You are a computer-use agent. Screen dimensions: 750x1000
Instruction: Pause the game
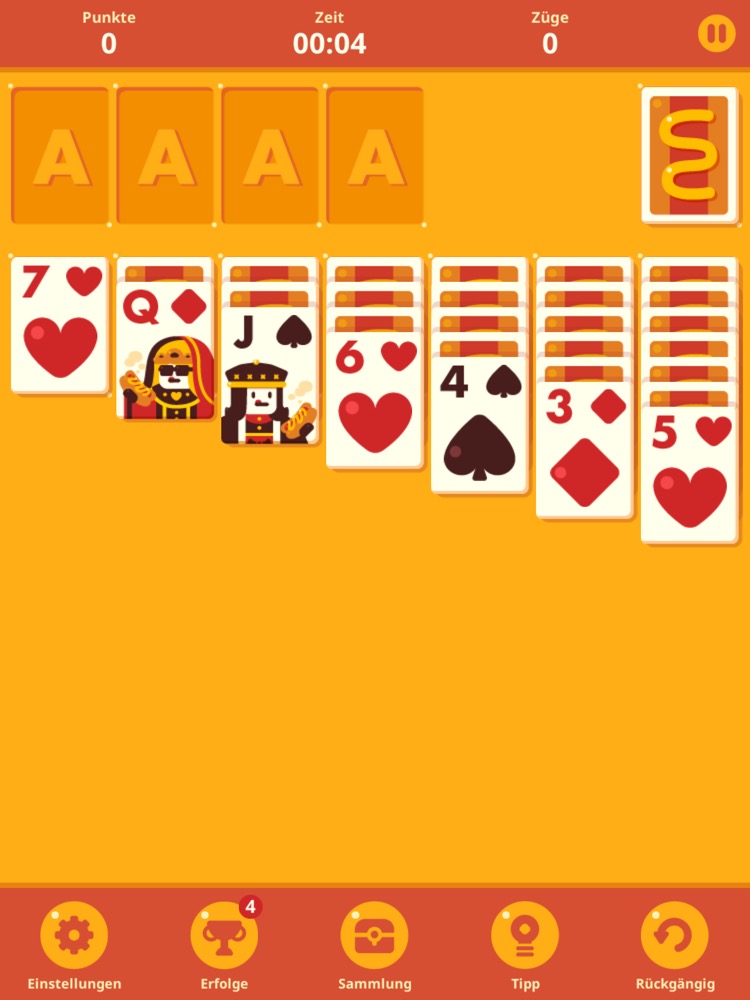(716, 35)
